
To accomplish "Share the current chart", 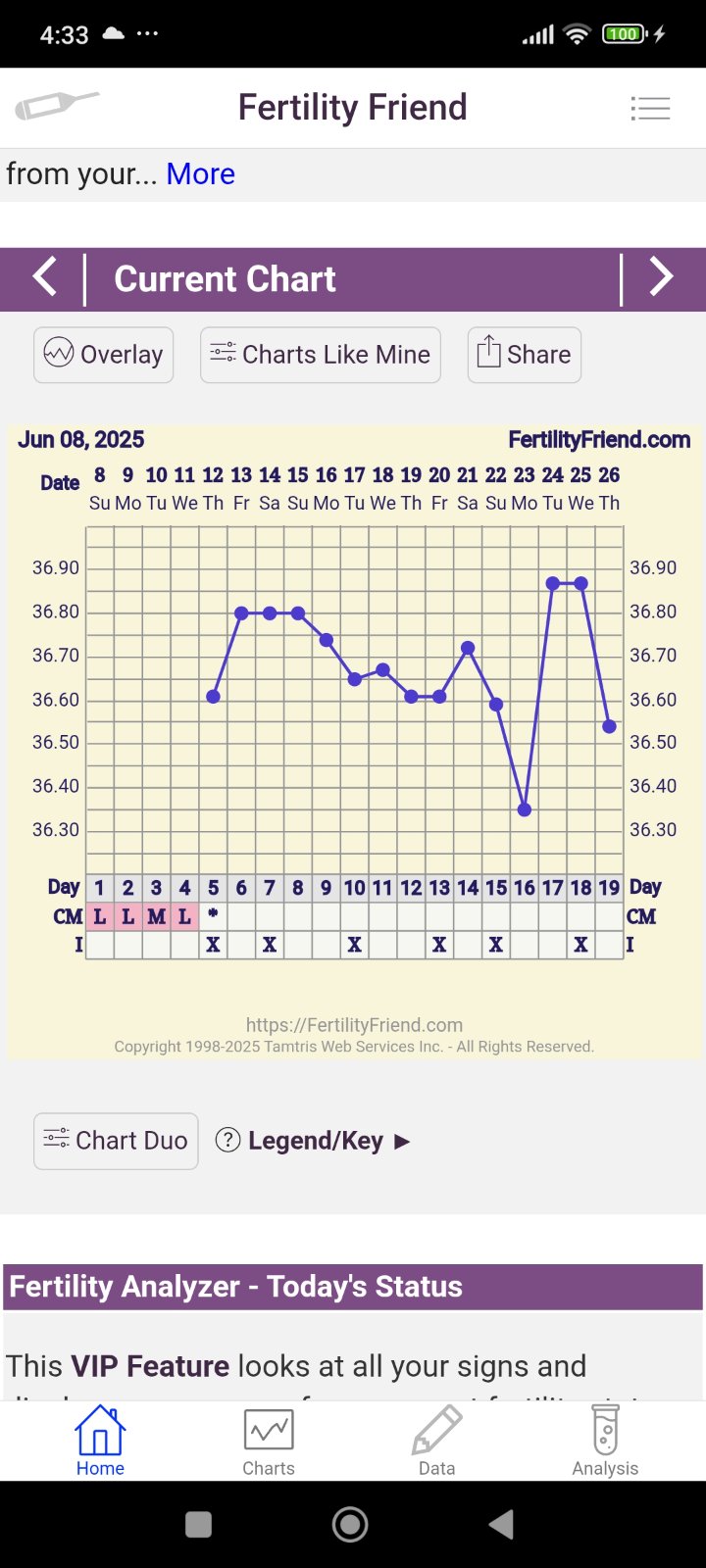I will (525, 355).
